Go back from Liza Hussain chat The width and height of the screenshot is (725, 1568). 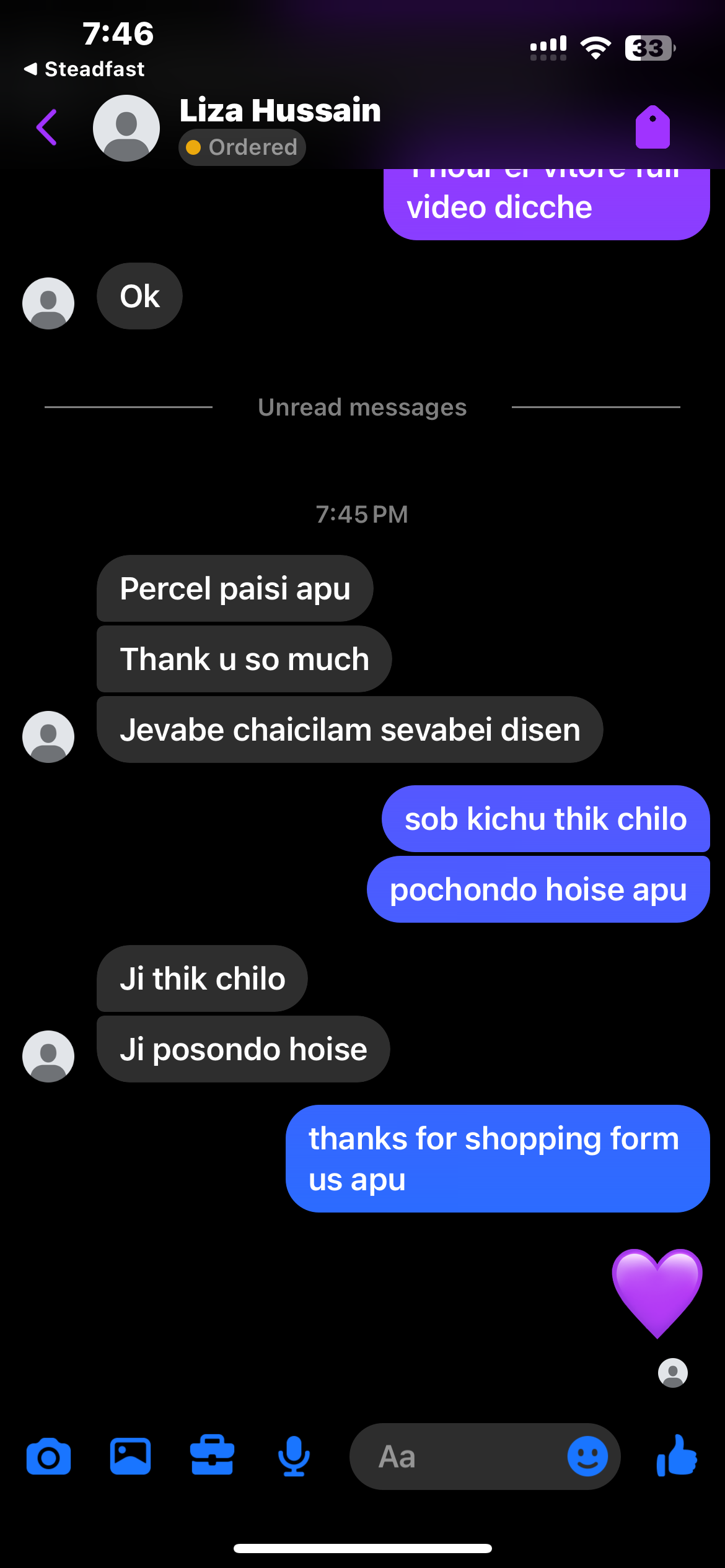(x=47, y=128)
